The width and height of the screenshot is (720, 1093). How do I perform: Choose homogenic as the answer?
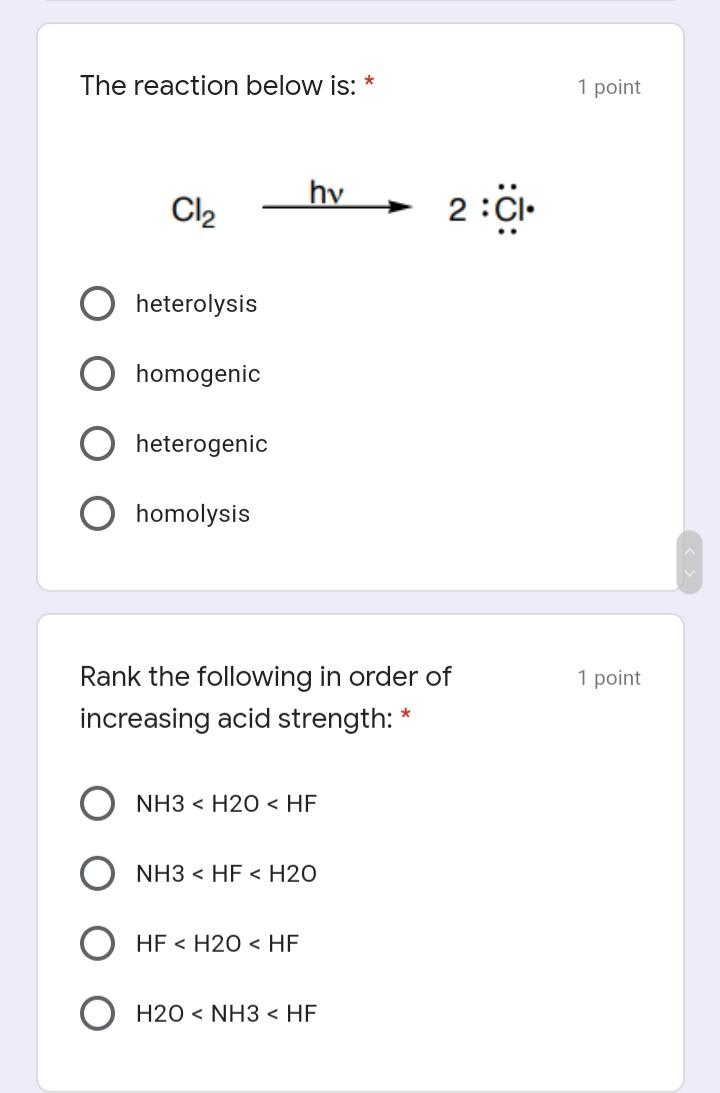97,374
